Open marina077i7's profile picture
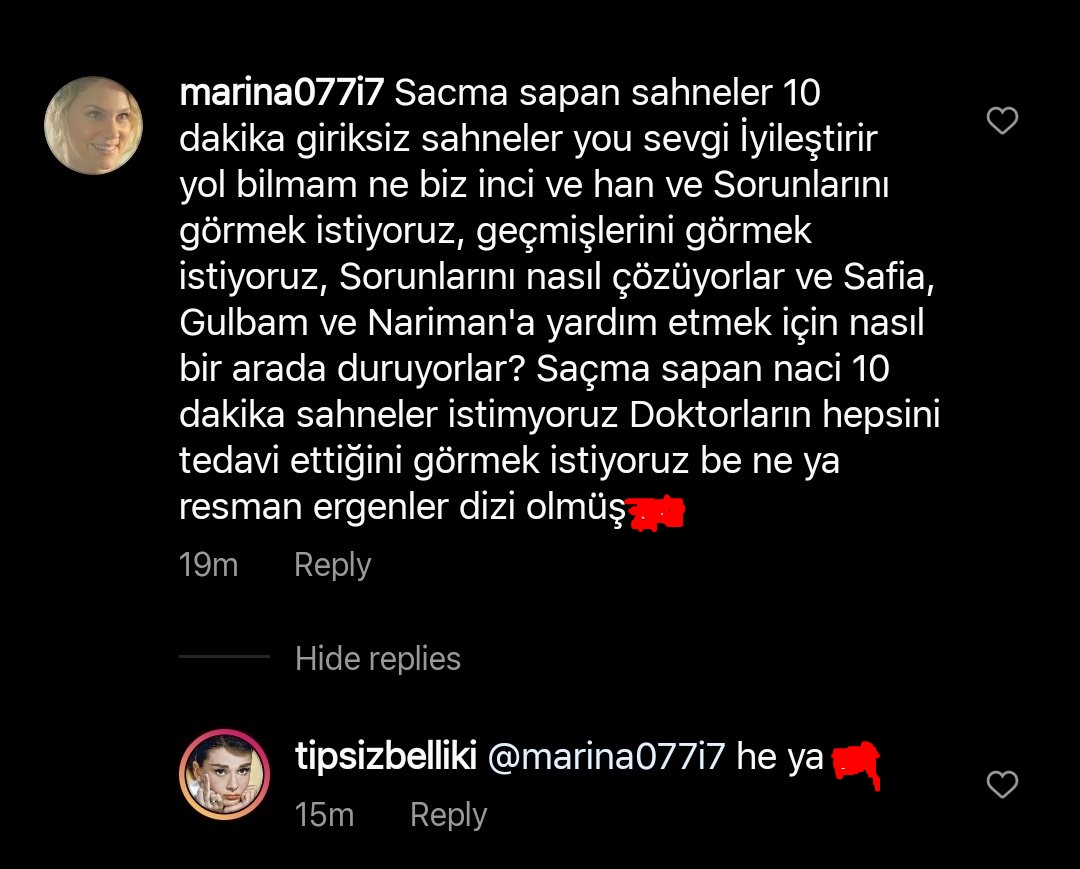This screenshot has width=1080, height=869. tap(94, 125)
